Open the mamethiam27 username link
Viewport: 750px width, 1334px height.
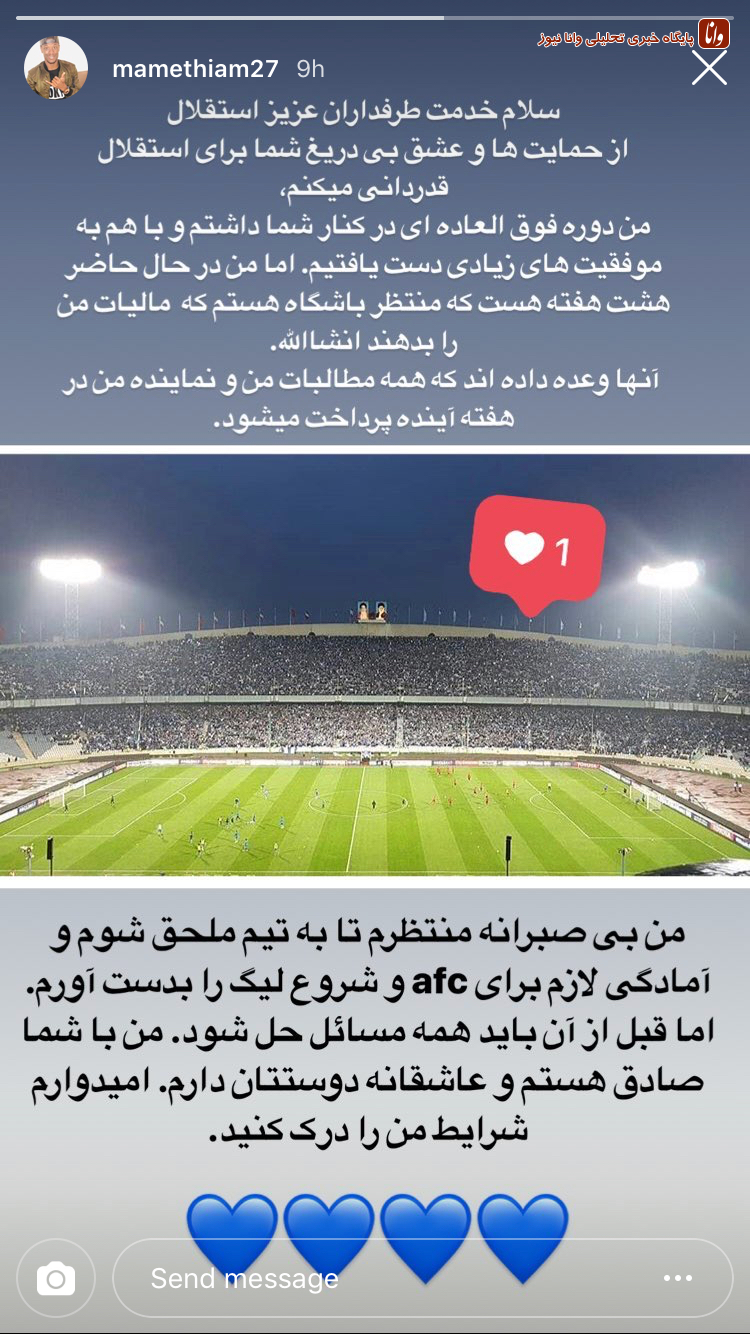196,69
